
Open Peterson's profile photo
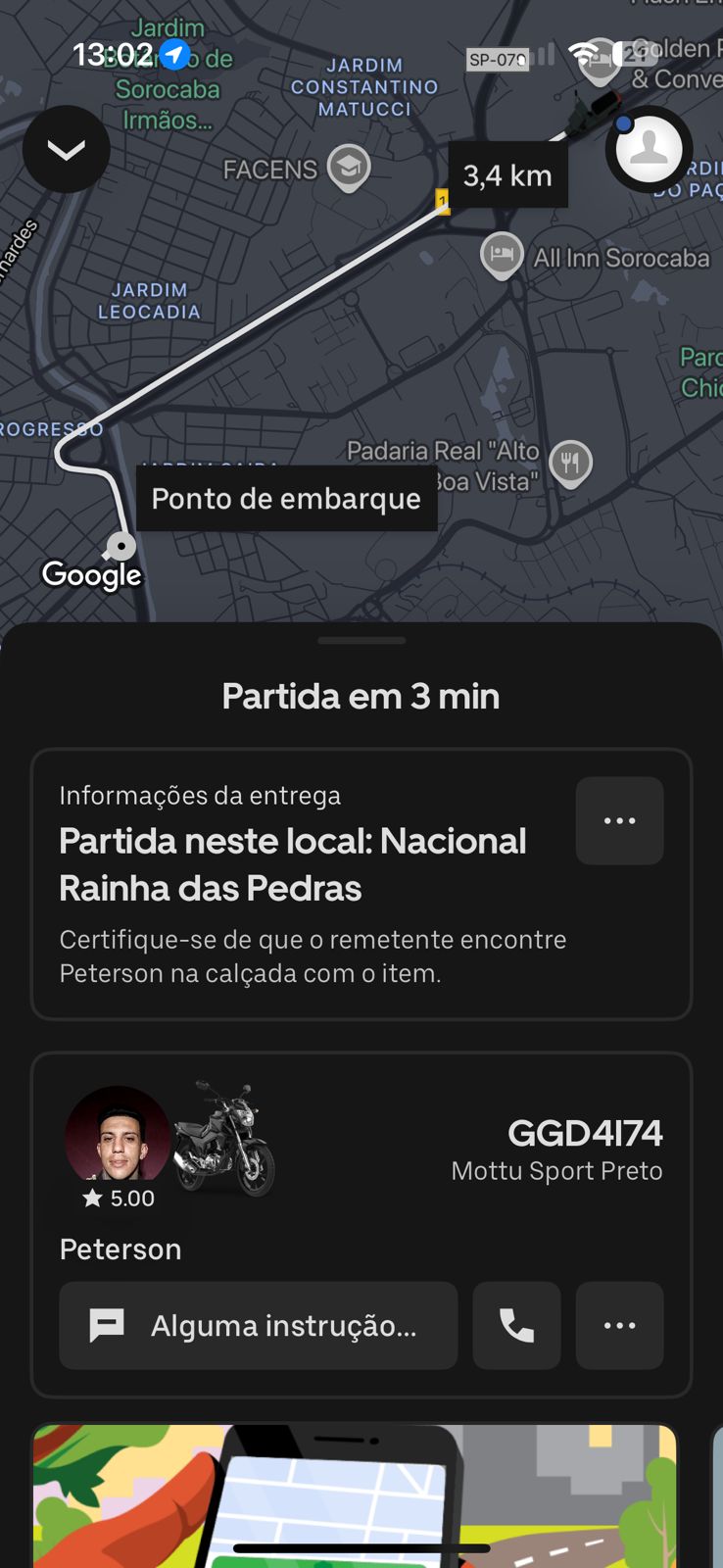[x=118, y=1135]
